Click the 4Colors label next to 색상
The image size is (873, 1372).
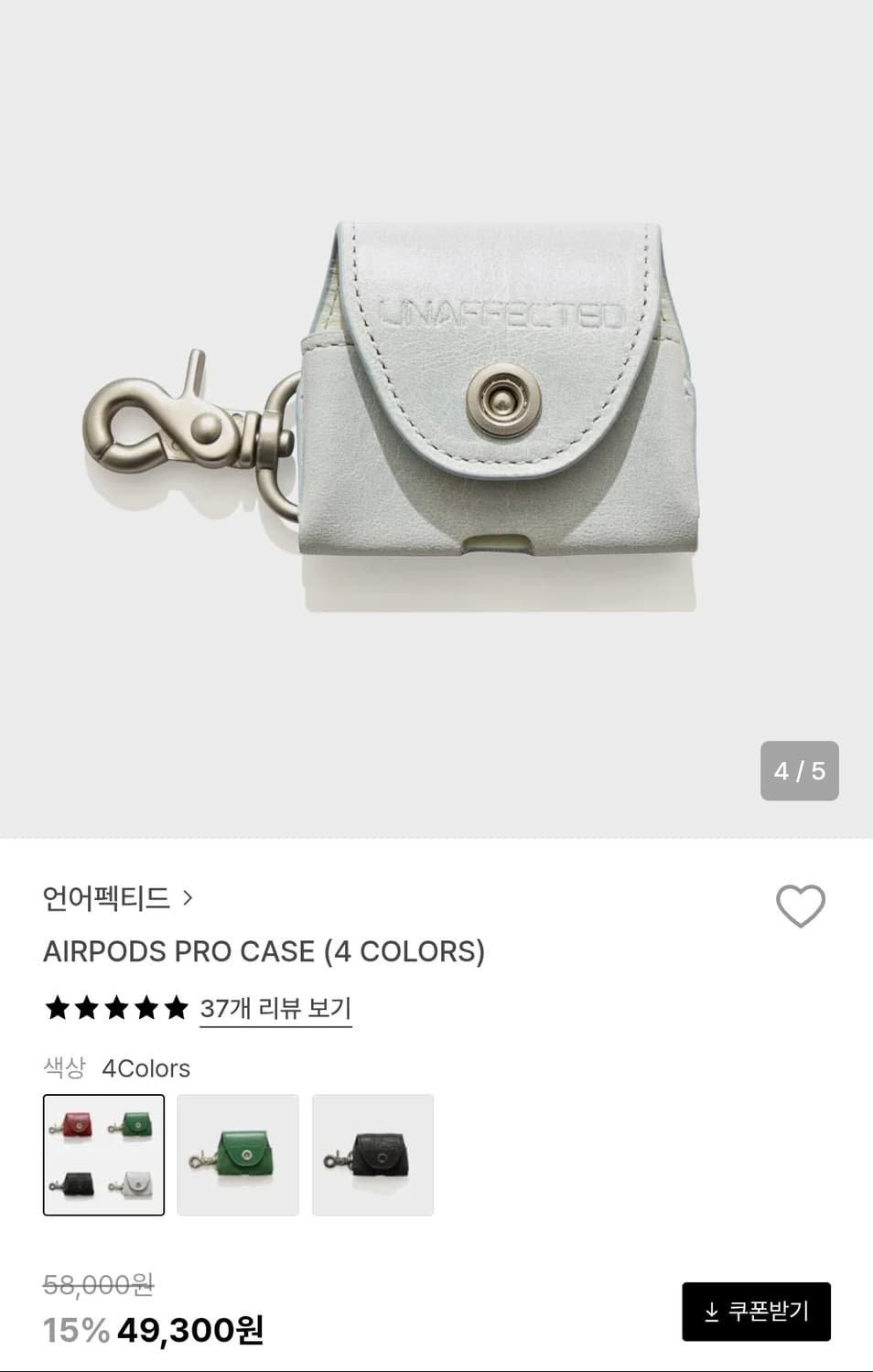click(x=147, y=1068)
